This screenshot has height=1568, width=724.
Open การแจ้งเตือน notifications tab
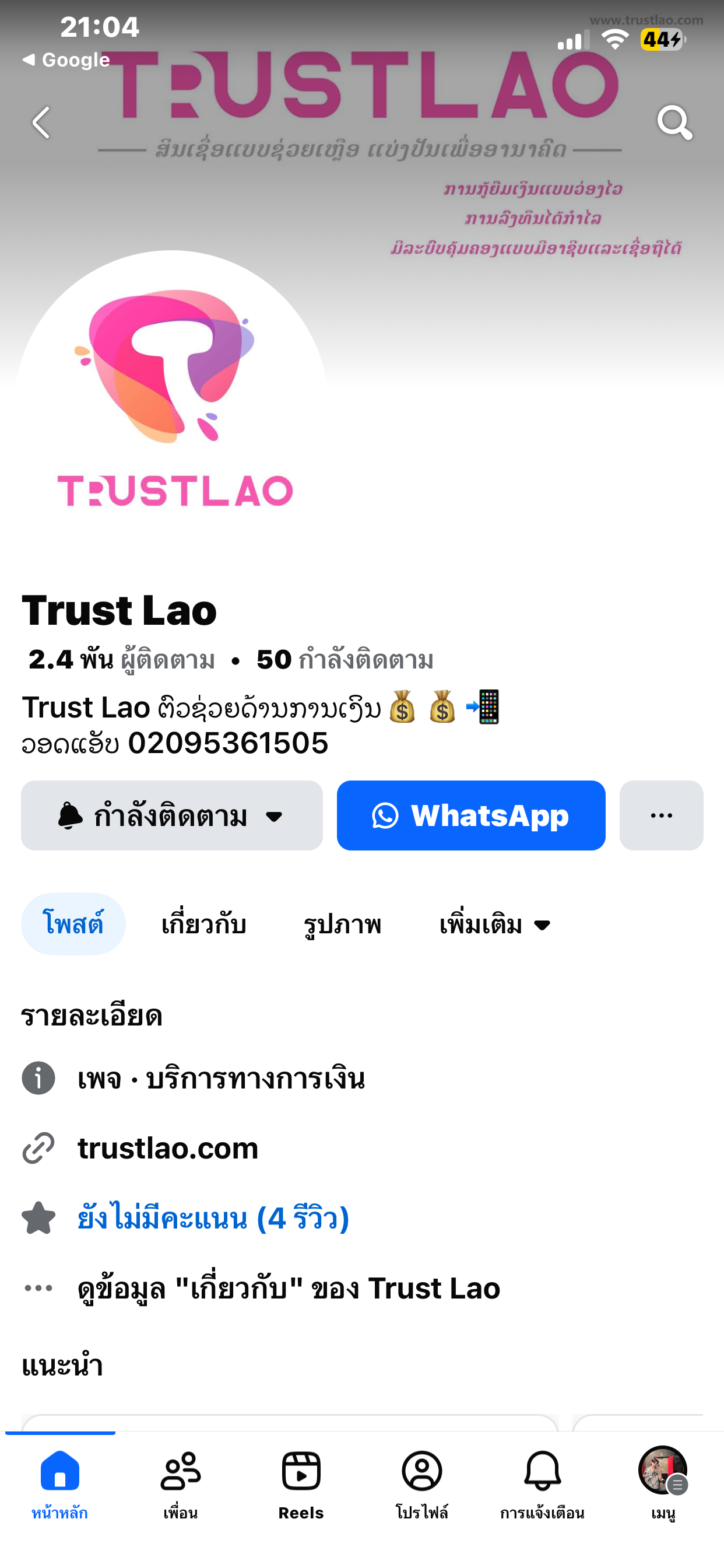point(542,1483)
